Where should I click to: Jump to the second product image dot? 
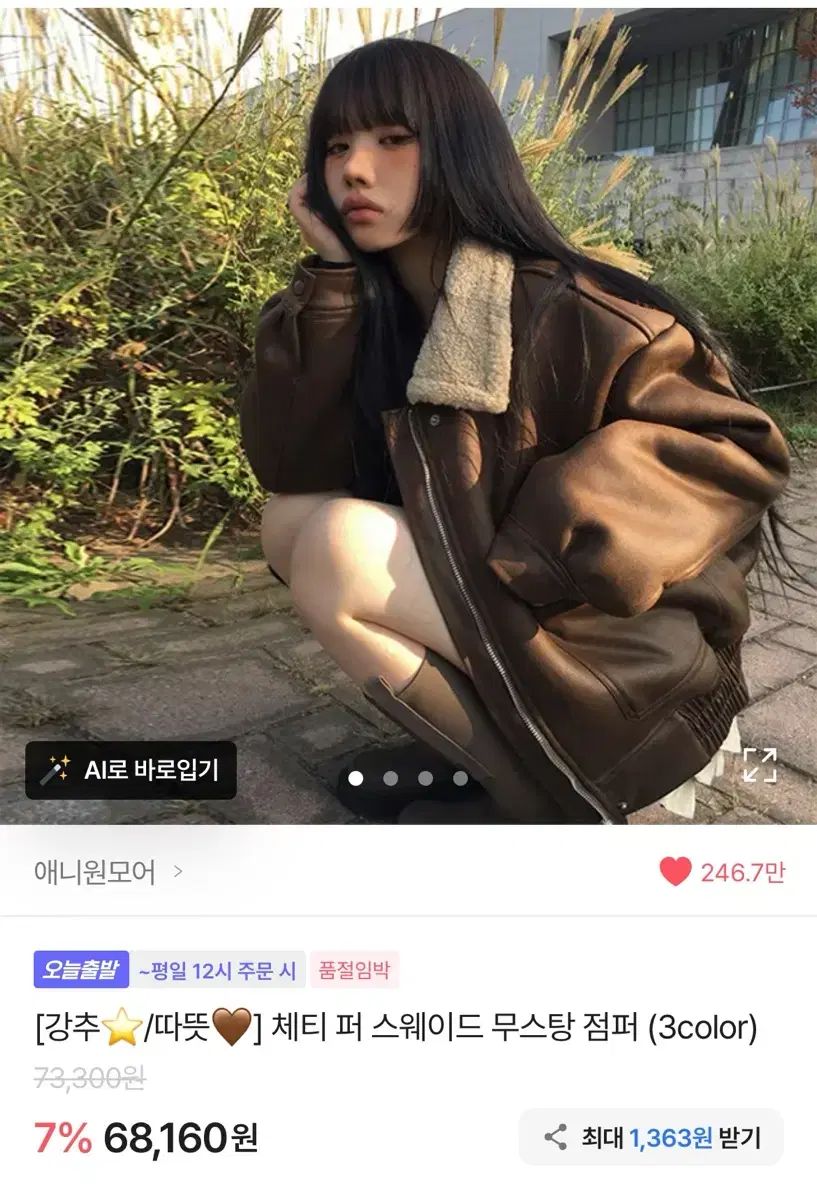(391, 778)
